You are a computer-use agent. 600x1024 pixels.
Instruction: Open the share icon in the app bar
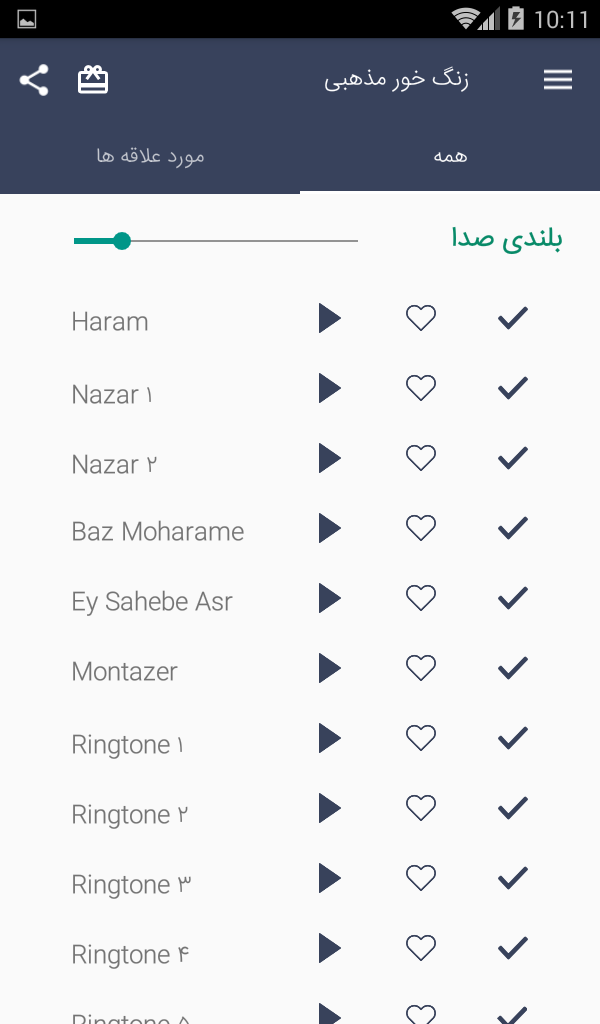[34, 80]
